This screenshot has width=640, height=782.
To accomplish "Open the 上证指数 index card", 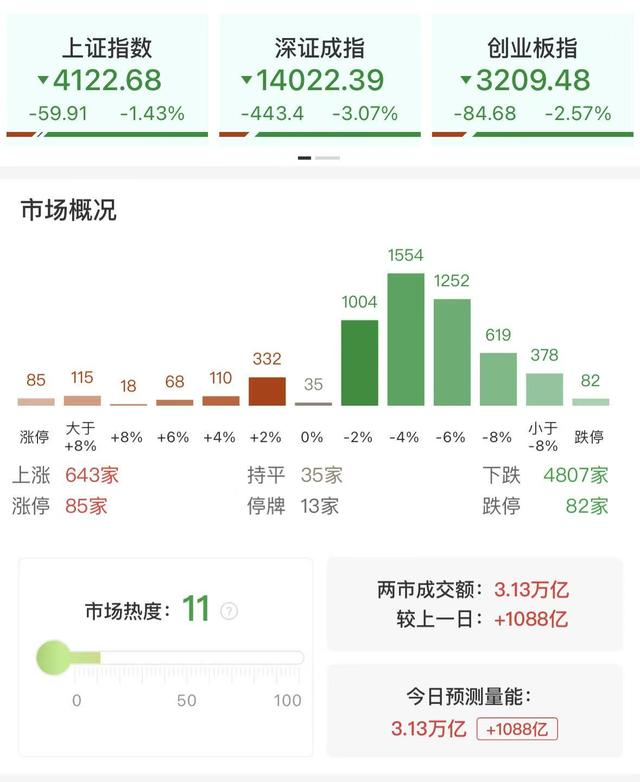I will click(x=107, y=78).
